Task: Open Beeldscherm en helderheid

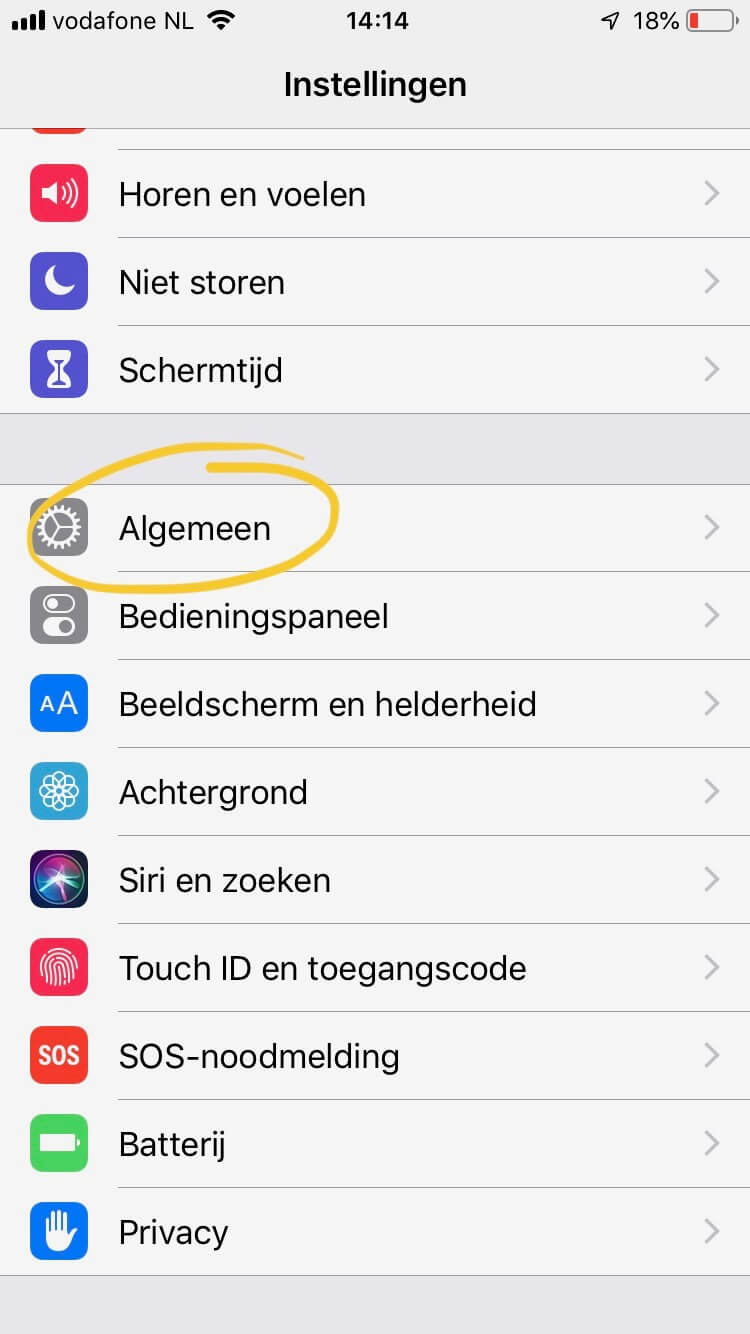Action: [375, 704]
